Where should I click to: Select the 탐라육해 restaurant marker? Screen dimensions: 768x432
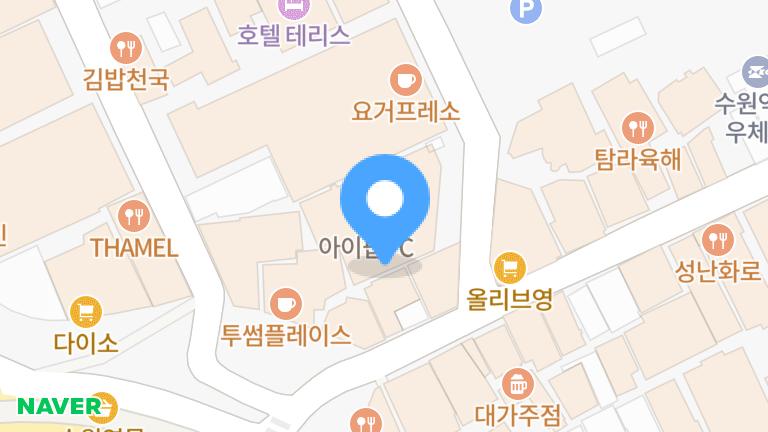[x=637, y=126]
